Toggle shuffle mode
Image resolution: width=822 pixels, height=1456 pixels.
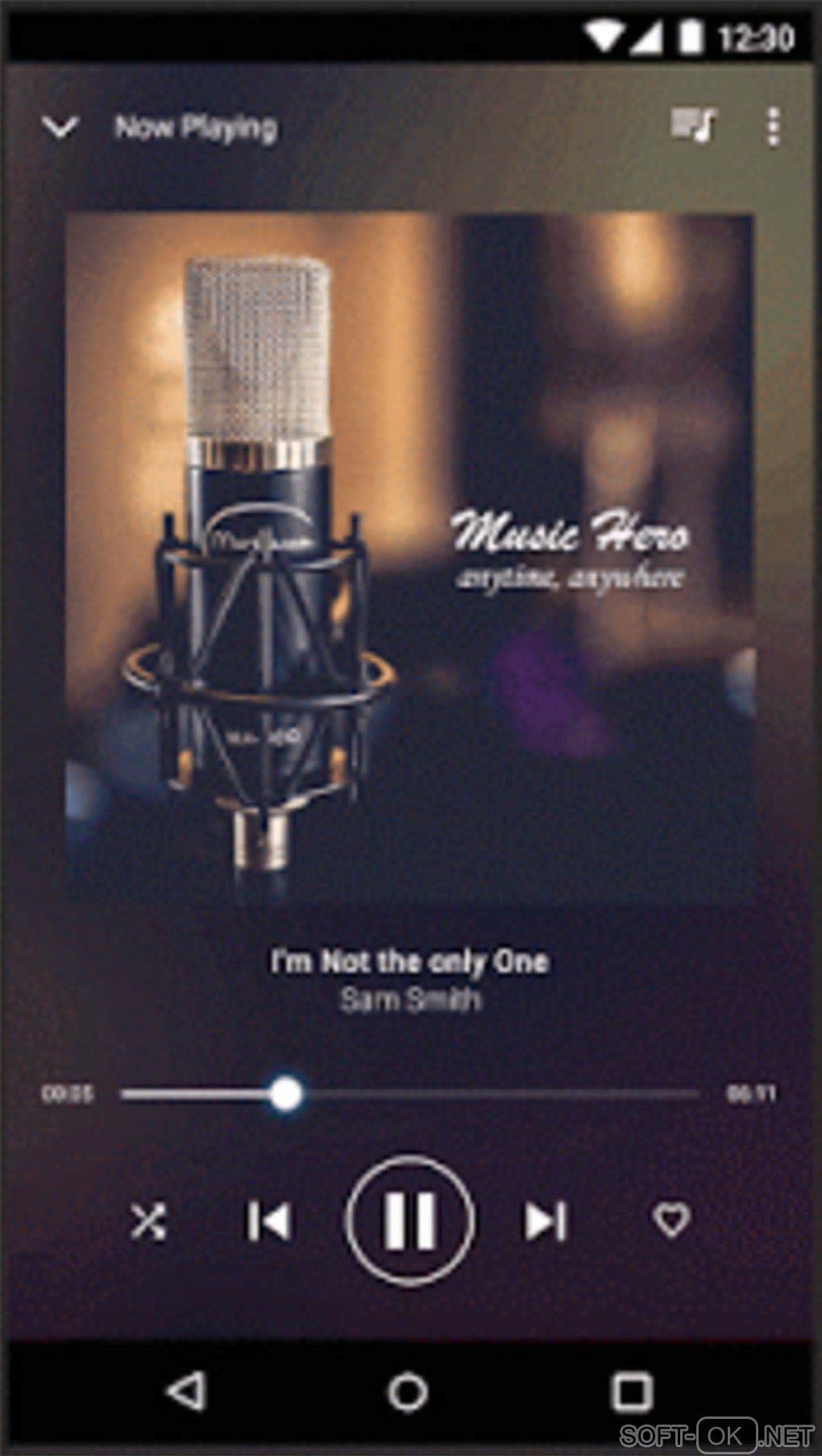[x=148, y=1221]
